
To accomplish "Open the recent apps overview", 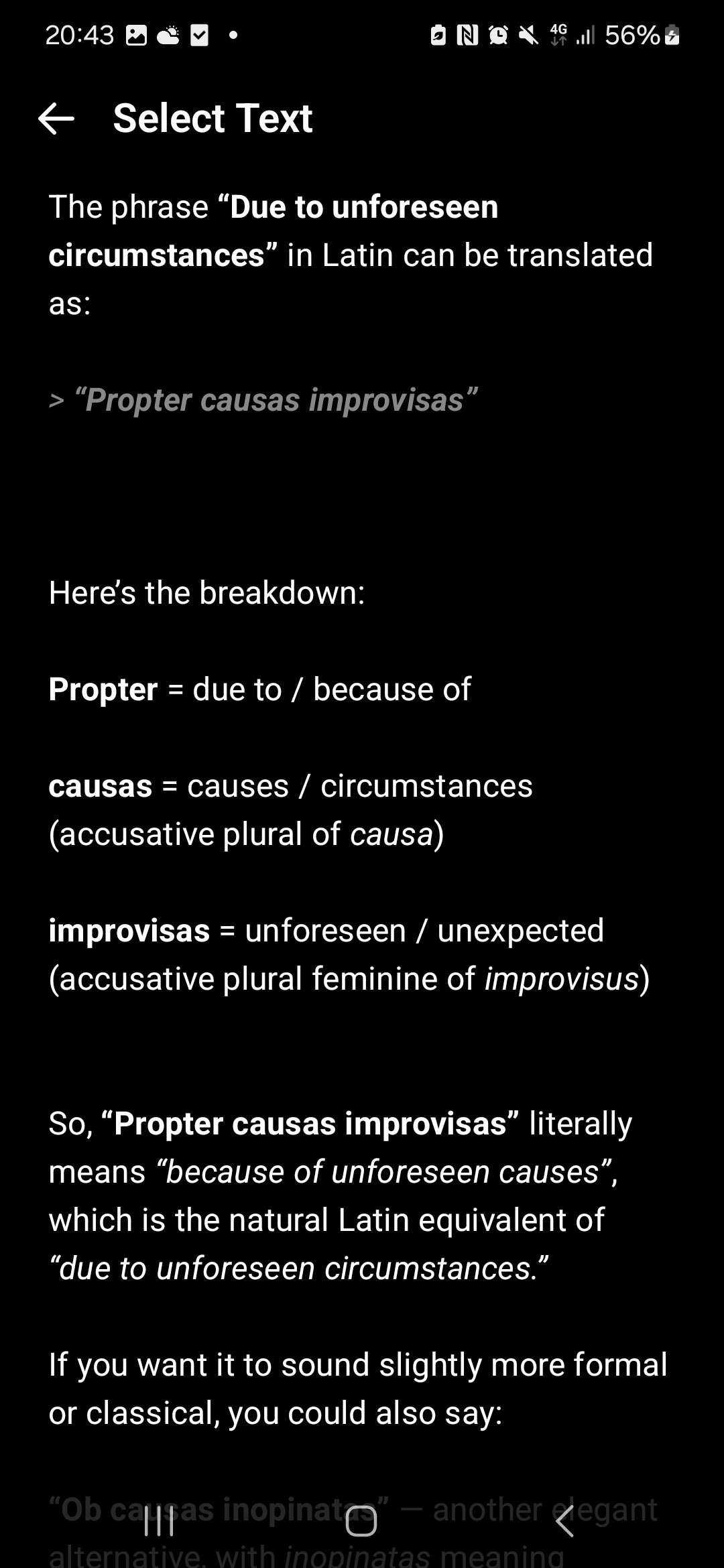I will point(160,1521).
